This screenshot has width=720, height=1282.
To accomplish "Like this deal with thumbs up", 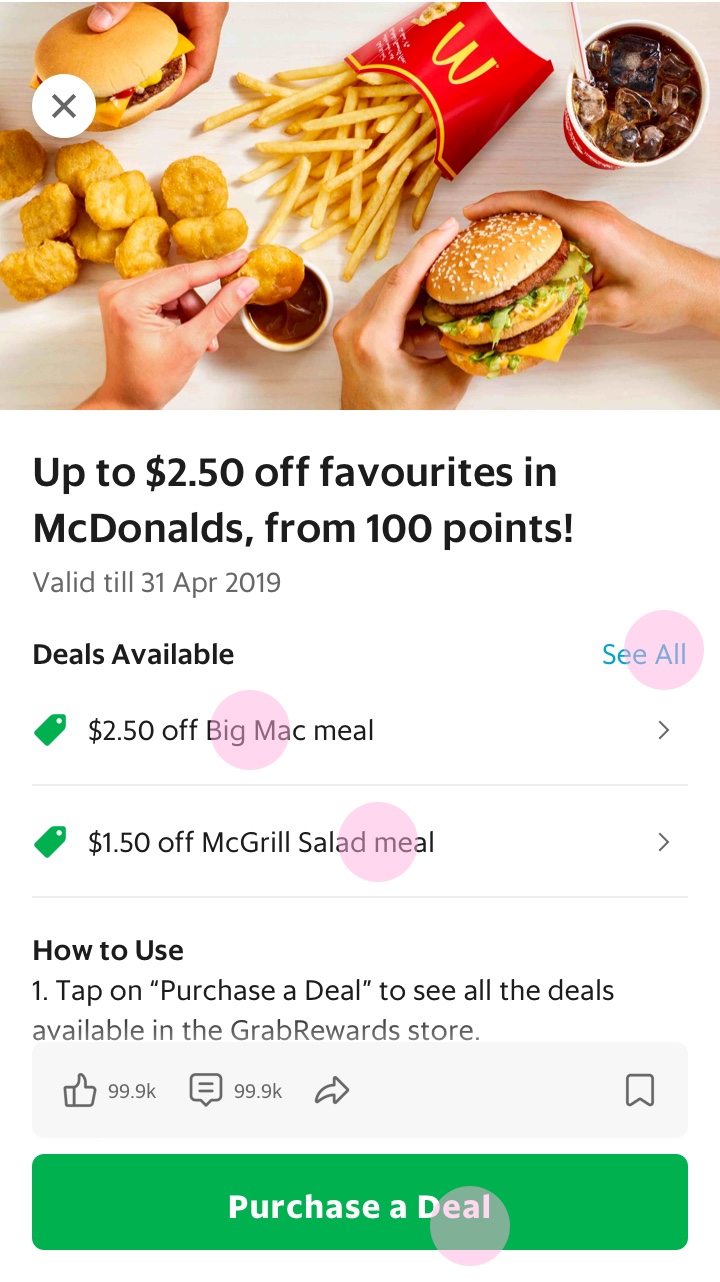I will click(x=79, y=1091).
